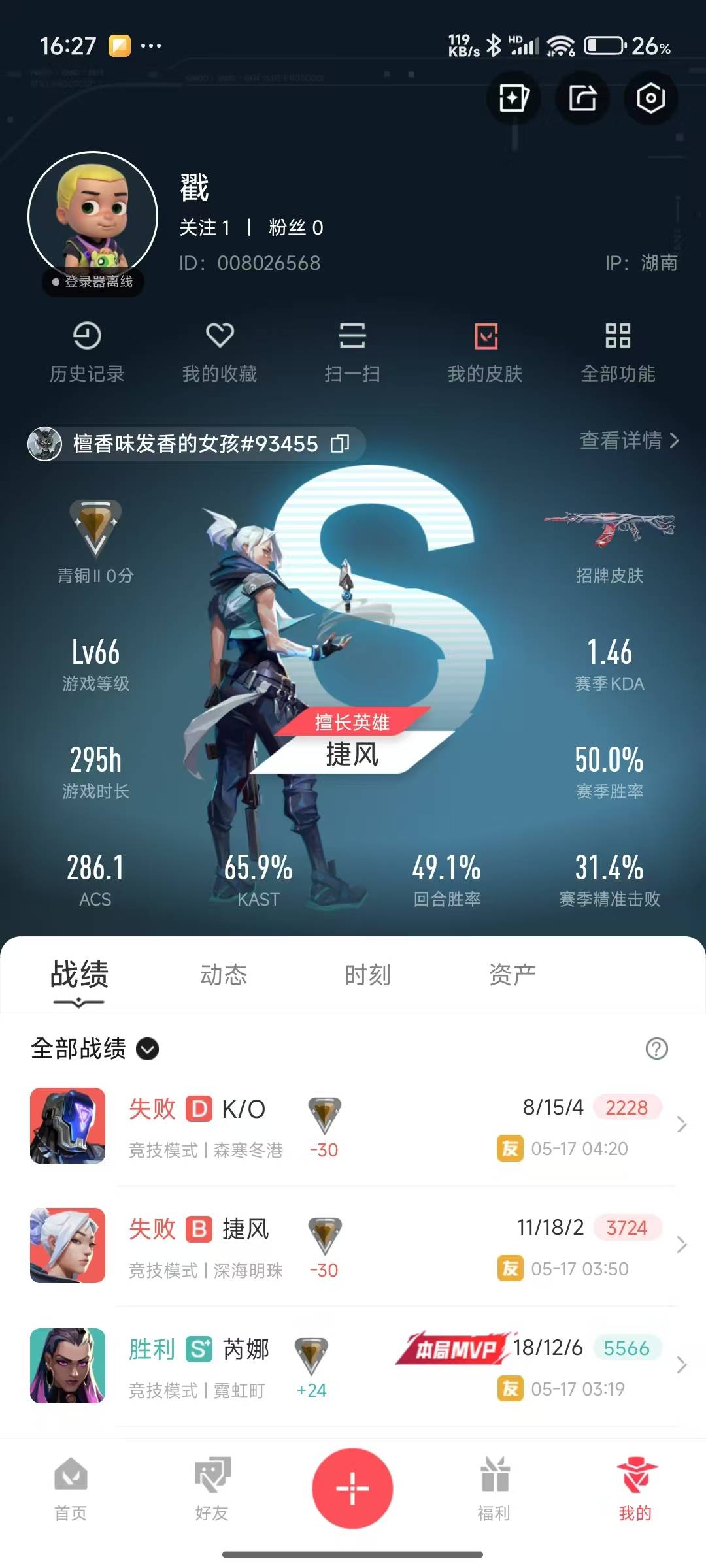Viewport: 706px width, 1568px height.
Task: Open the 芮娜 victory MVP match
Action: tap(353, 1366)
